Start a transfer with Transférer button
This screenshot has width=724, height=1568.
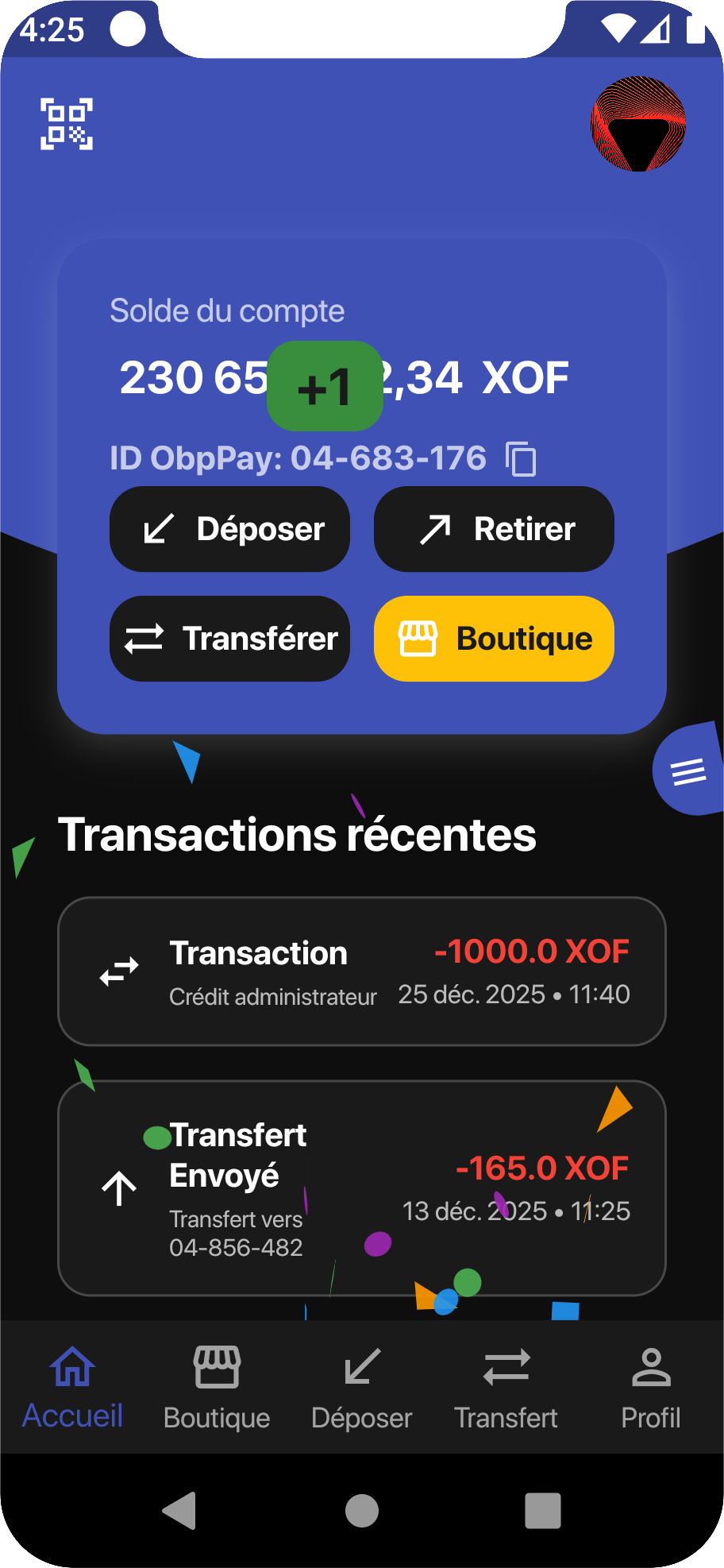pos(229,639)
